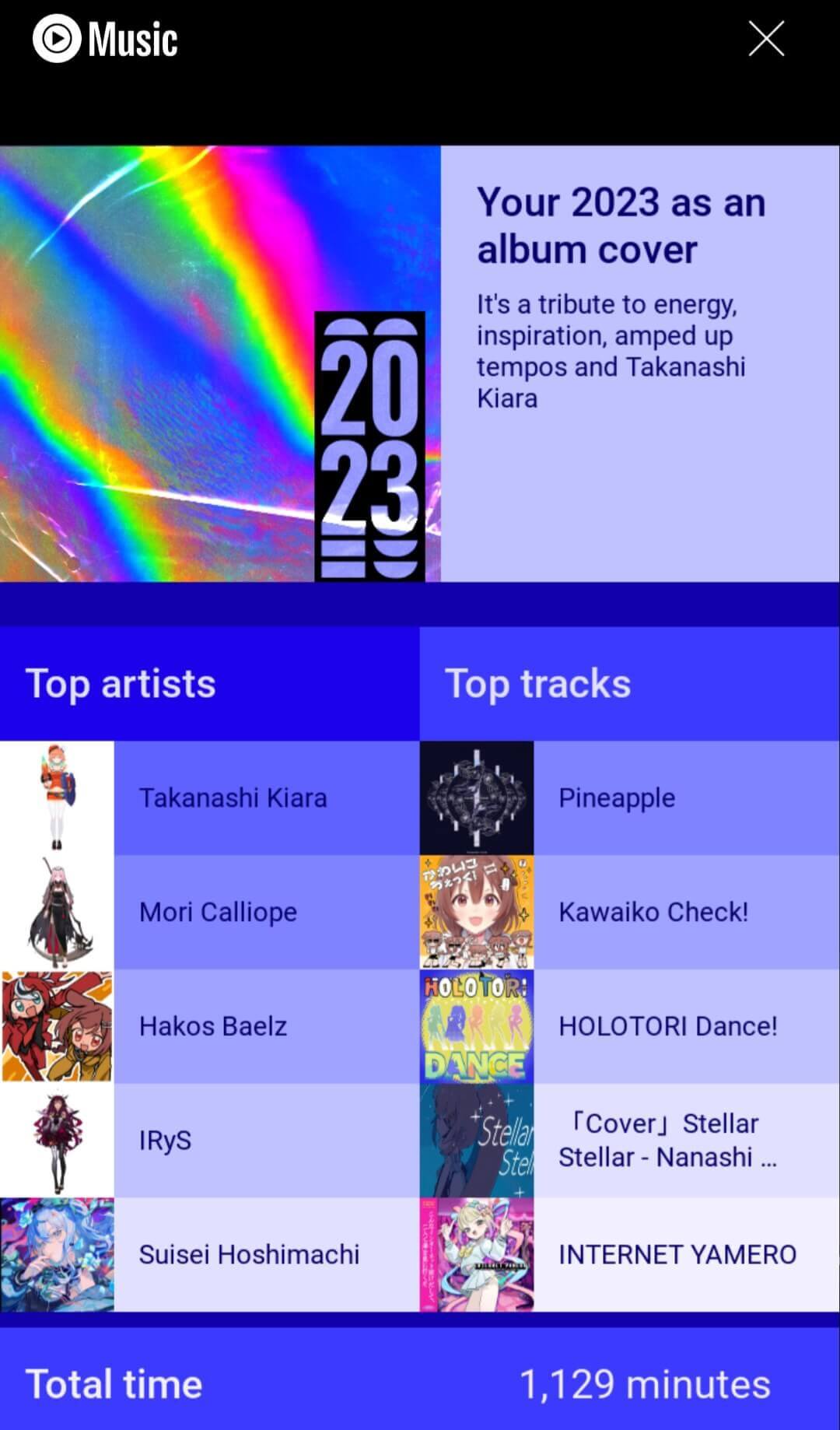Play the Stellar Stellar cover track
Viewport: 840px width, 1430px height.
point(630,1141)
